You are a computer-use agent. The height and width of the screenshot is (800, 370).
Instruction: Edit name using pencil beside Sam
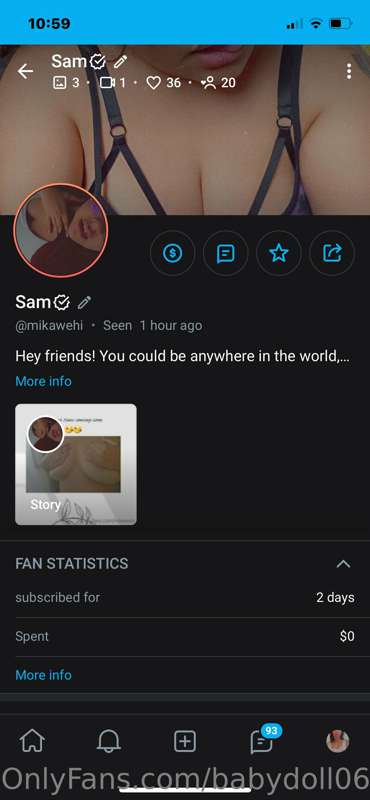tap(84, 302)
